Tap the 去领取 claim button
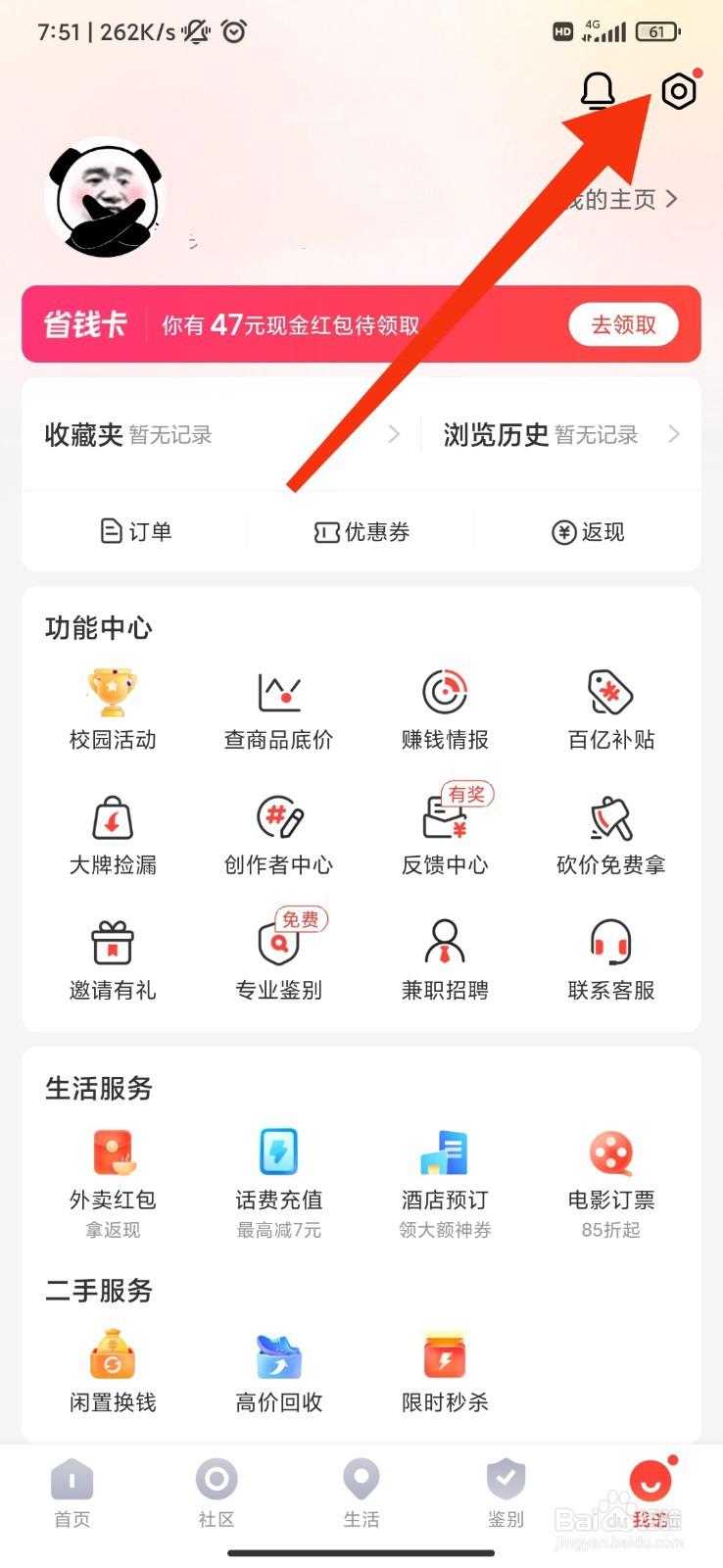This screenshot has height=1568, width=723. (624, 324)
